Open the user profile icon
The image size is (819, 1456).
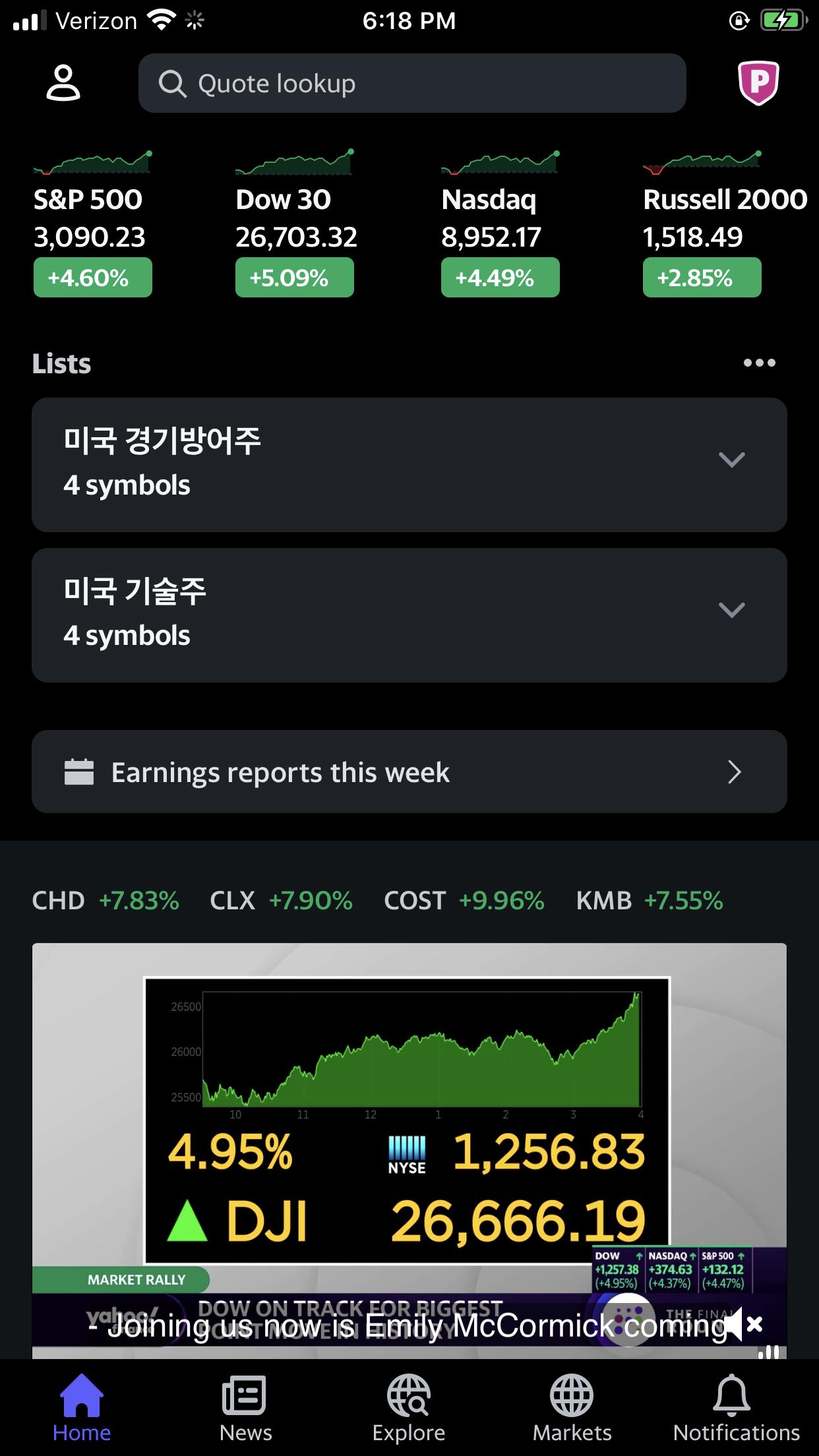click(63, 83)
